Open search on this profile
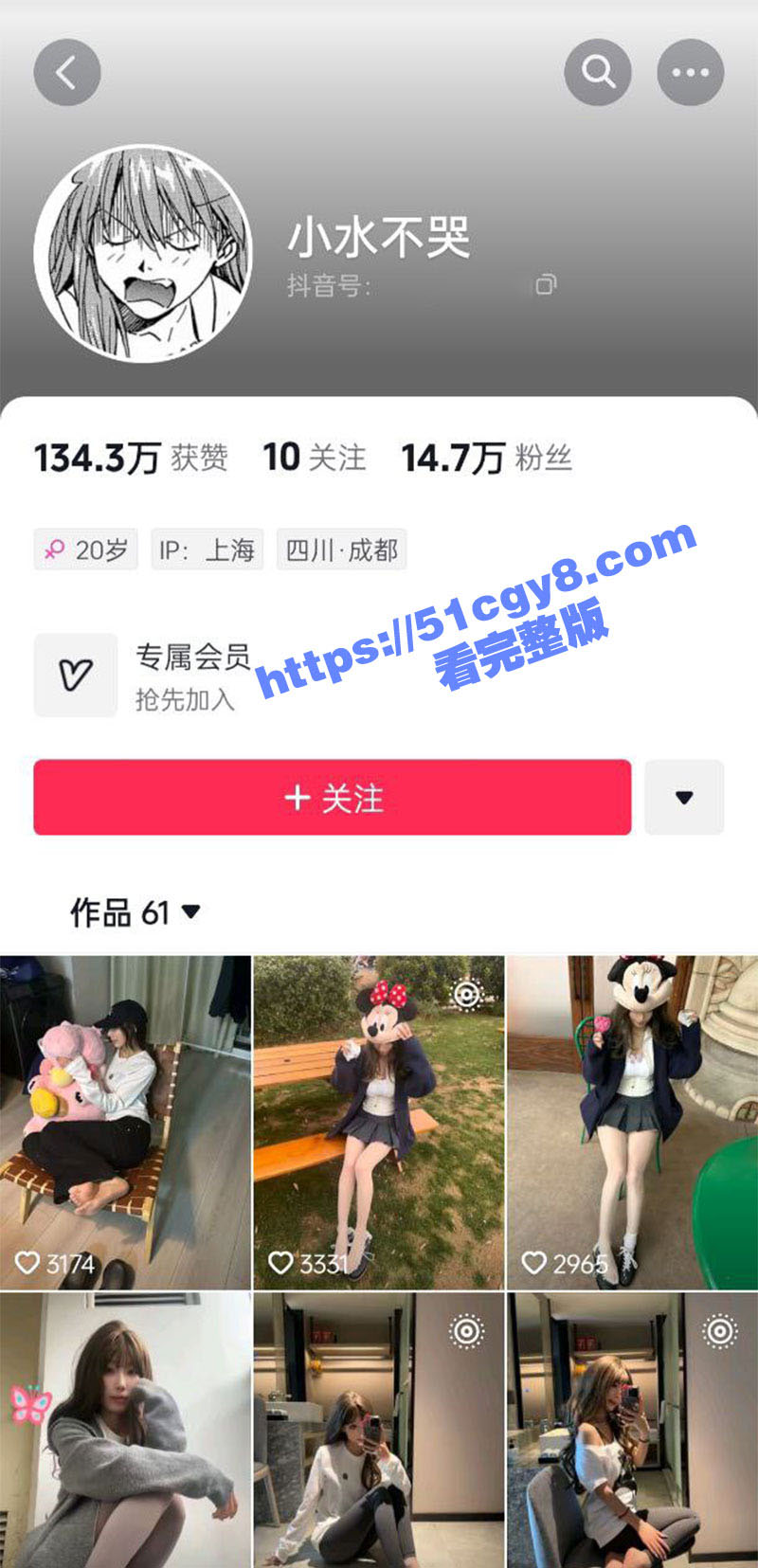 (597, 73)
